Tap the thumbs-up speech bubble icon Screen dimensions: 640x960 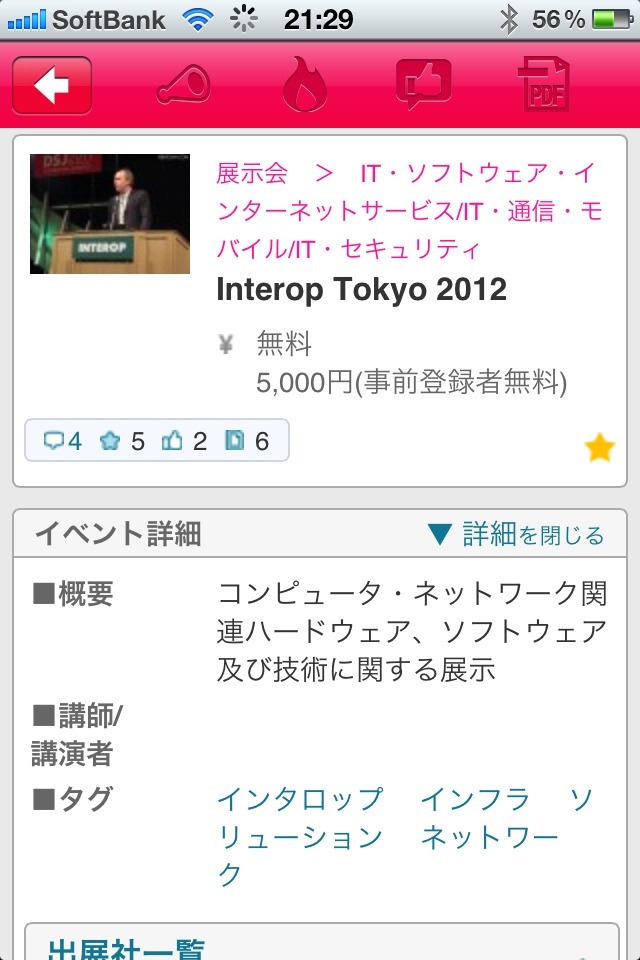[423, 85]
